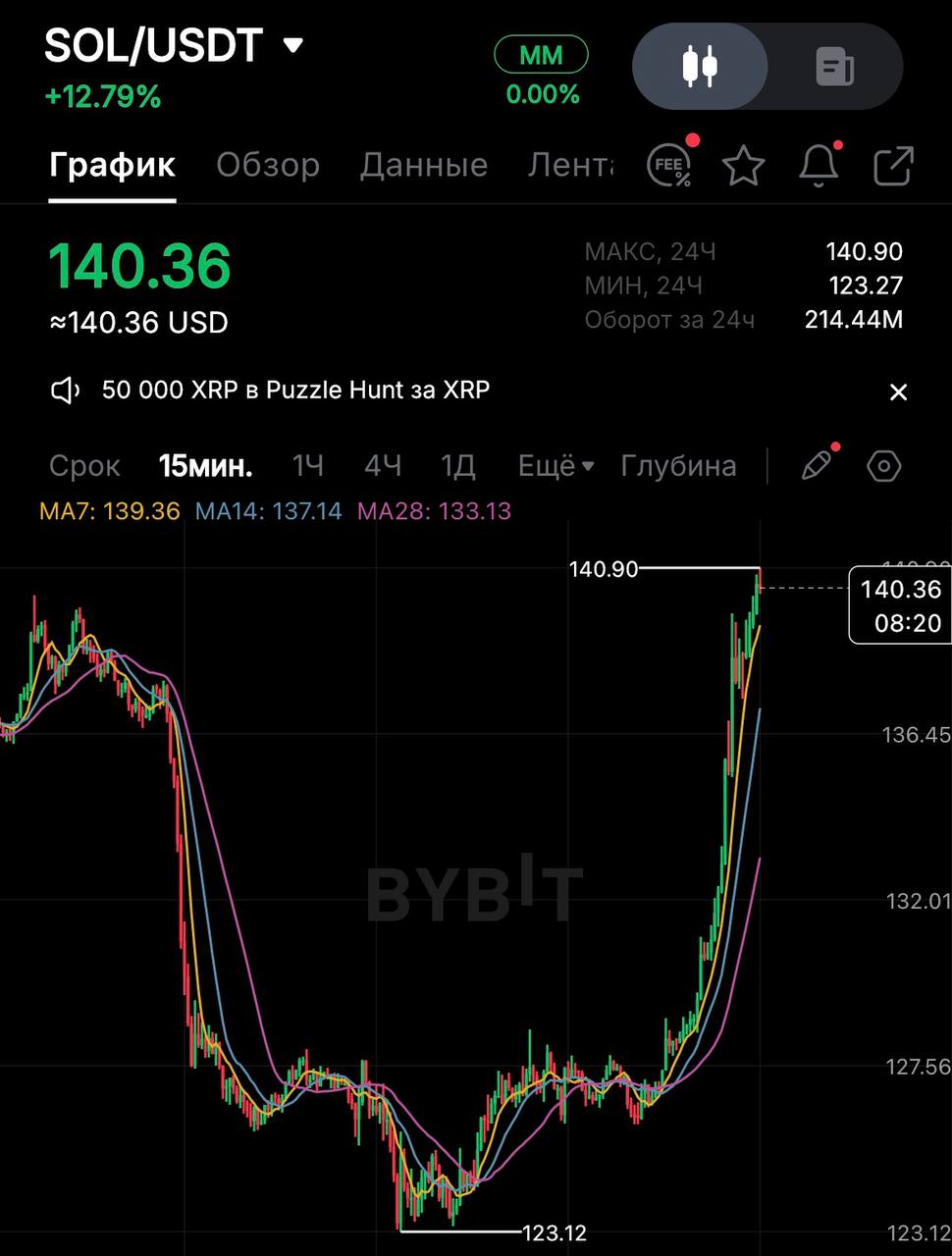Tap the MM margin mode badge
The width and height of the screenshot is (952, 1256).
[541, 56]
